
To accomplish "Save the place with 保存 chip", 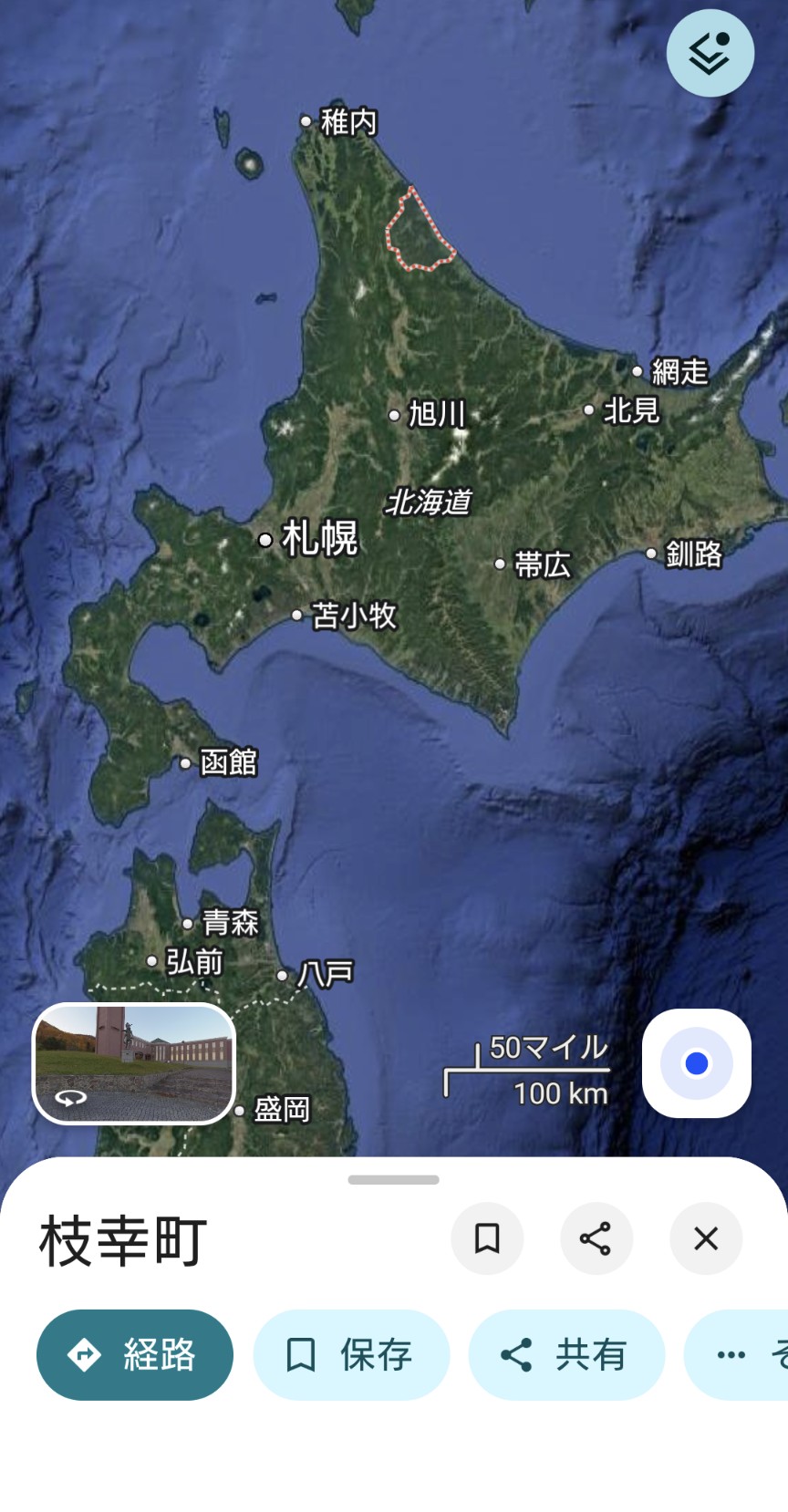I will tap(351, 1355).
